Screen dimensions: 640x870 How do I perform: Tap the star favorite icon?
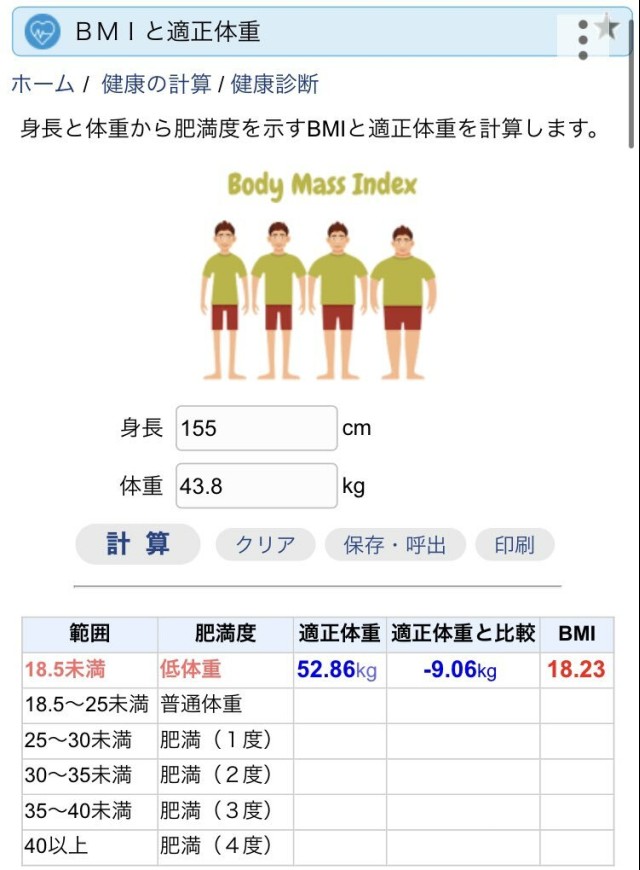tap(607, 26)
